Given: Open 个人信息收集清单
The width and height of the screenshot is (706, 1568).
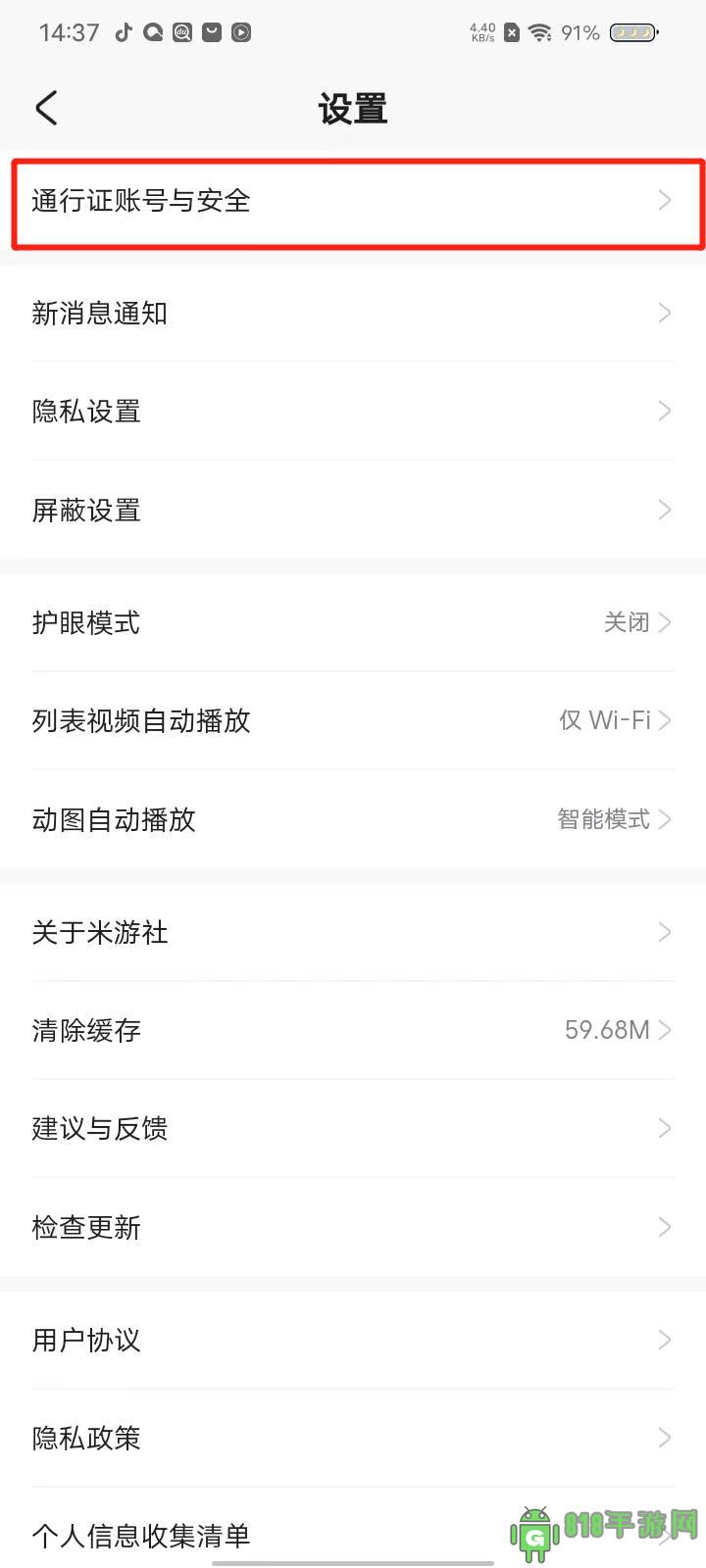Looking at the screenshot, I should [294, 1535].
